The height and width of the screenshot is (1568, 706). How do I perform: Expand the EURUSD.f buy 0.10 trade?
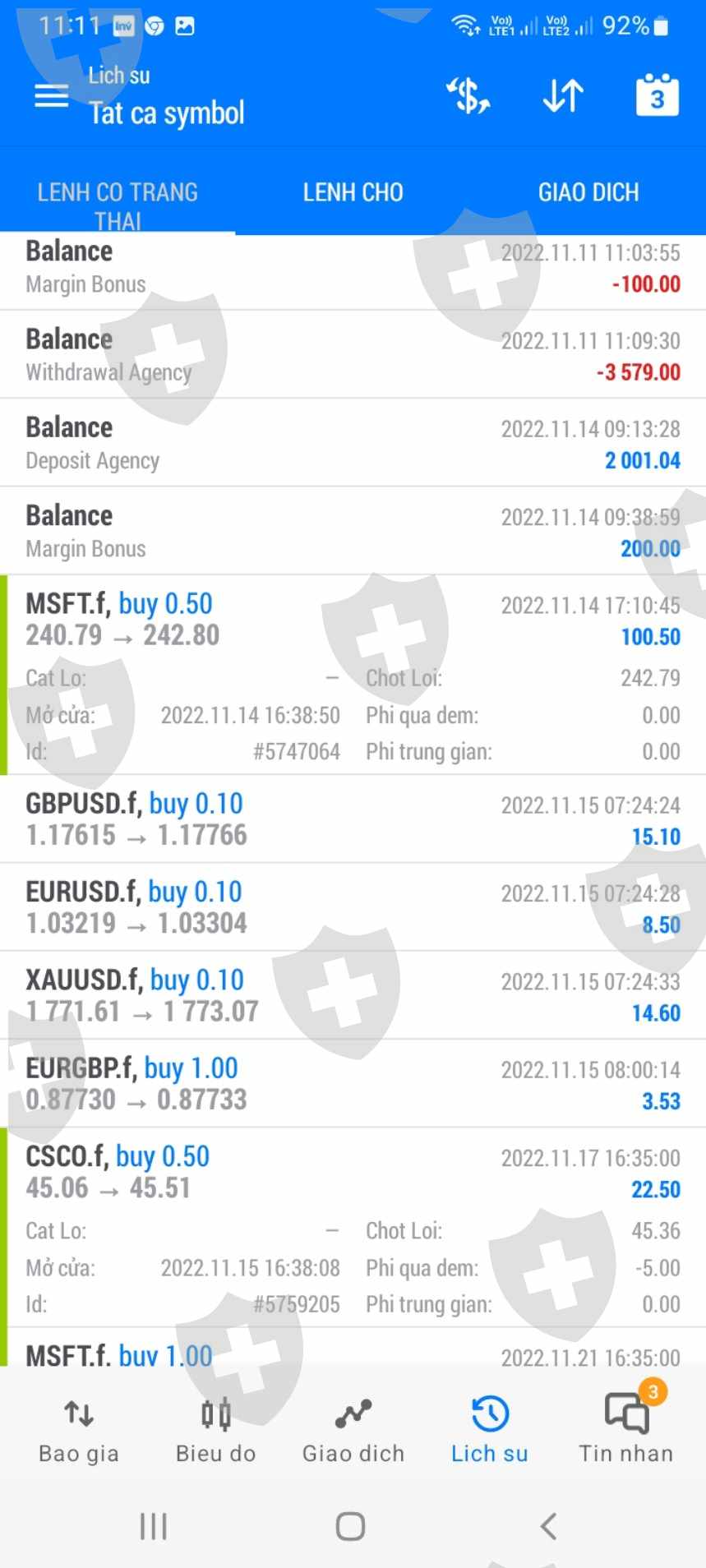(353, 907)
